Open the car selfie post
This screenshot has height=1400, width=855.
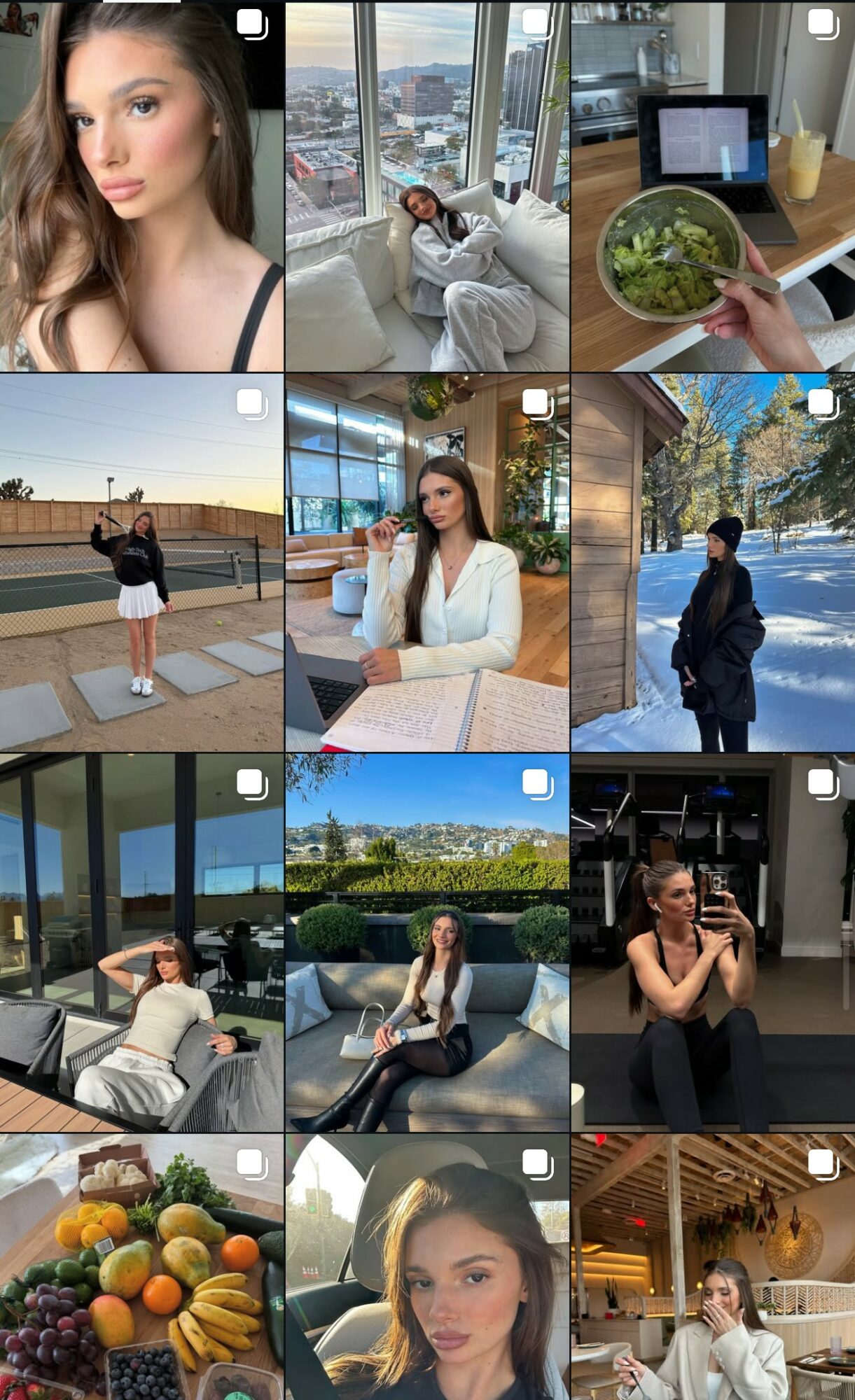click(x=427, y=1267)
